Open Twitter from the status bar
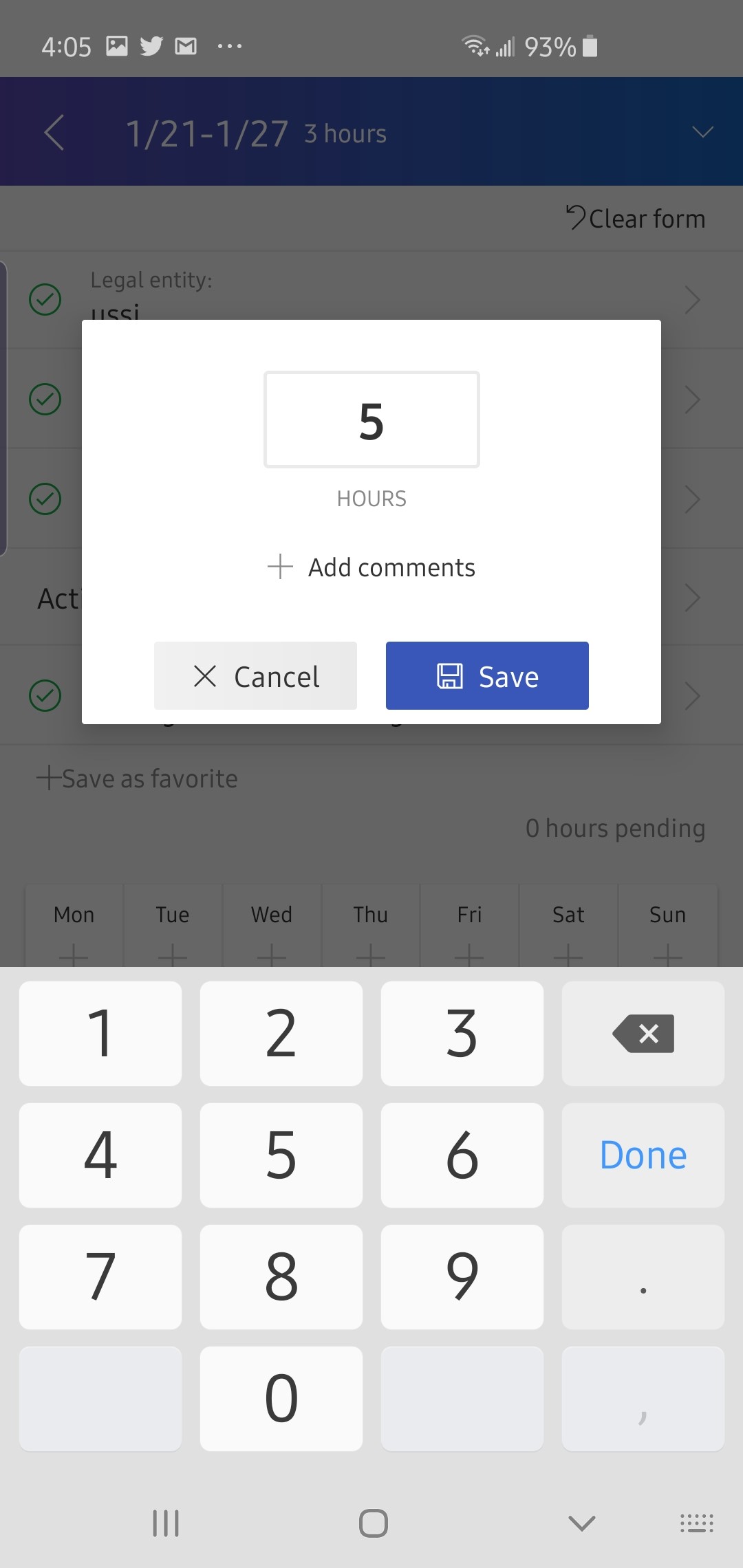This screenshot has width=743, height=1568. coord(152,45)
